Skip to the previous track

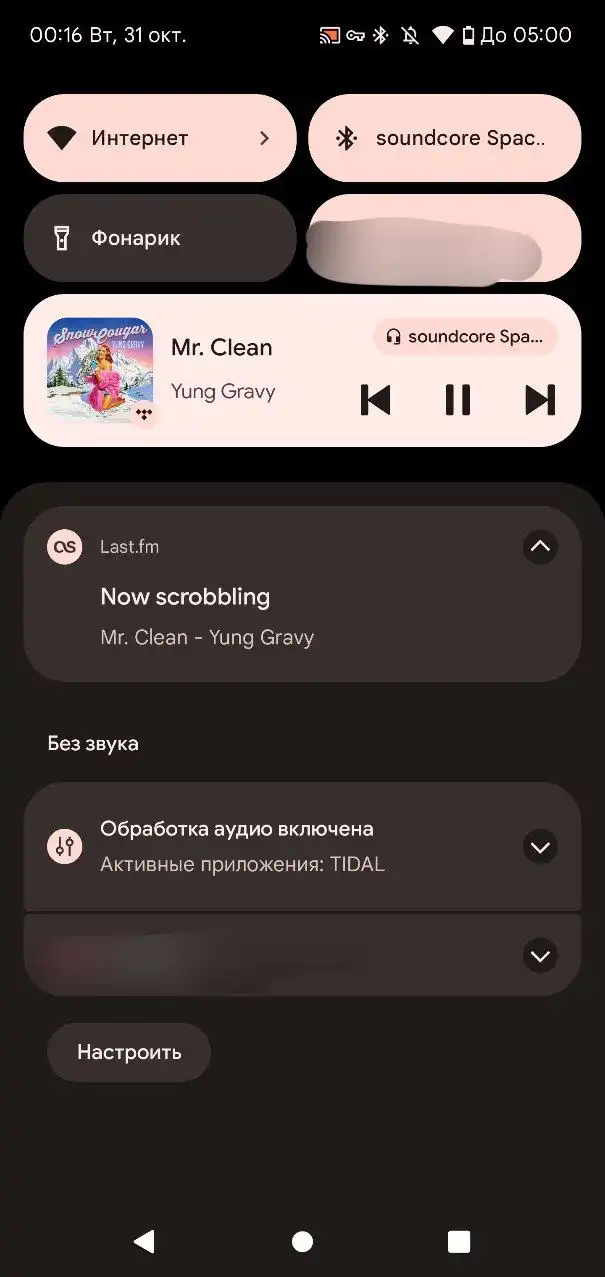coord(375,399)
